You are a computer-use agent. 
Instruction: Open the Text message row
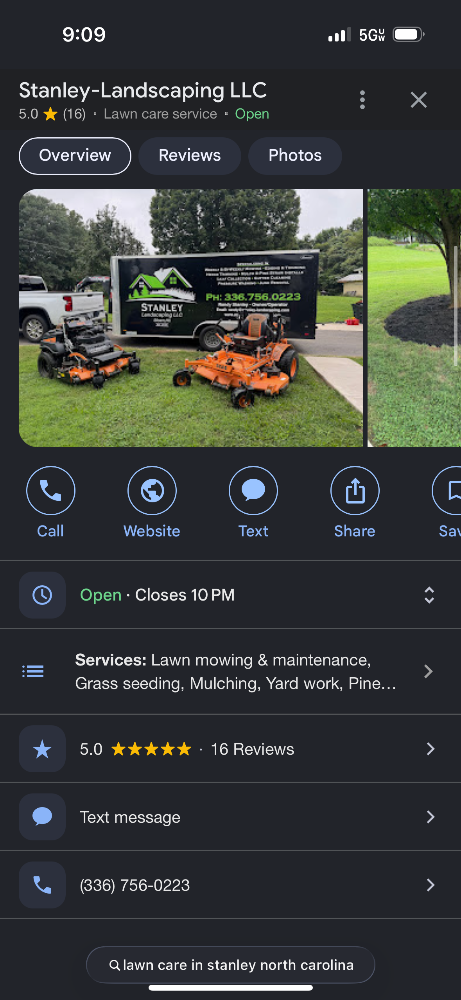tap(230, 817)
